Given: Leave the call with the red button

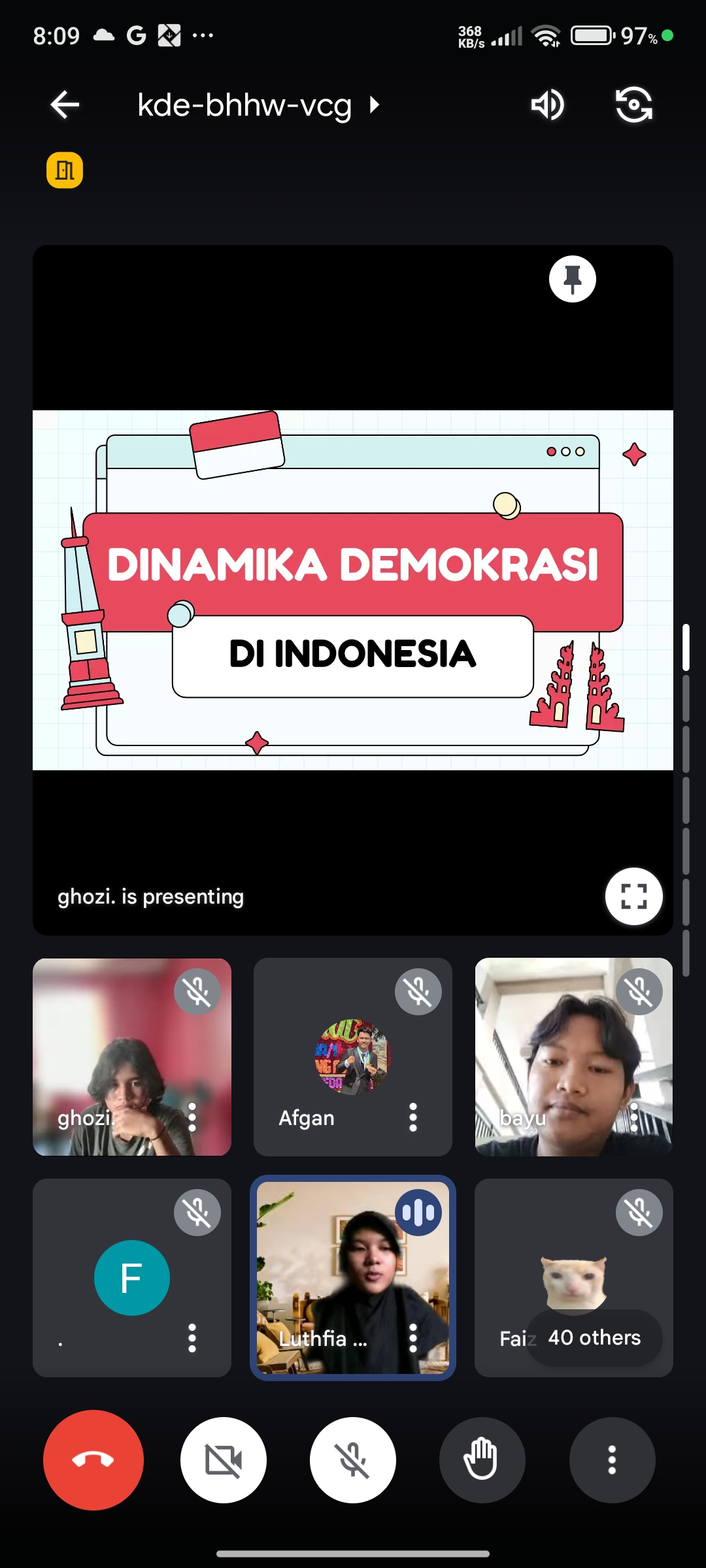Looking at the screenshot, I should pyautogui.click(x=93, y=1460).
